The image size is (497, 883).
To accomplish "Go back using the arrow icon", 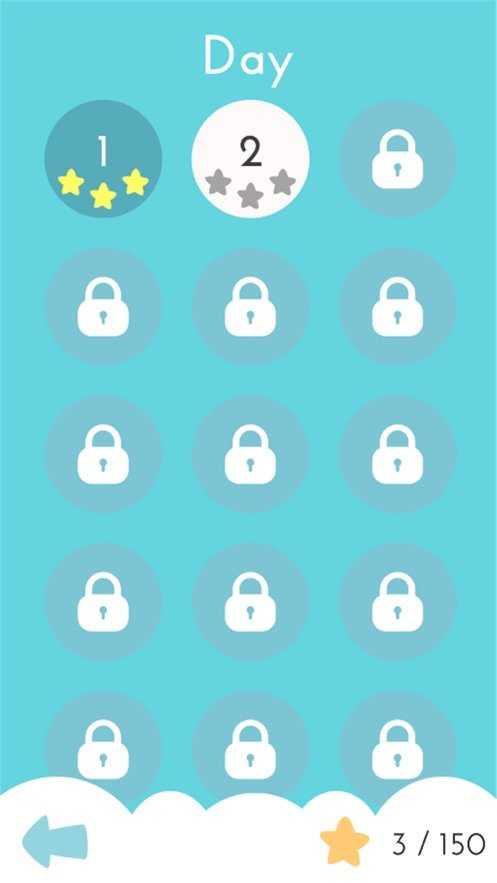I will (x=55, y=841).
